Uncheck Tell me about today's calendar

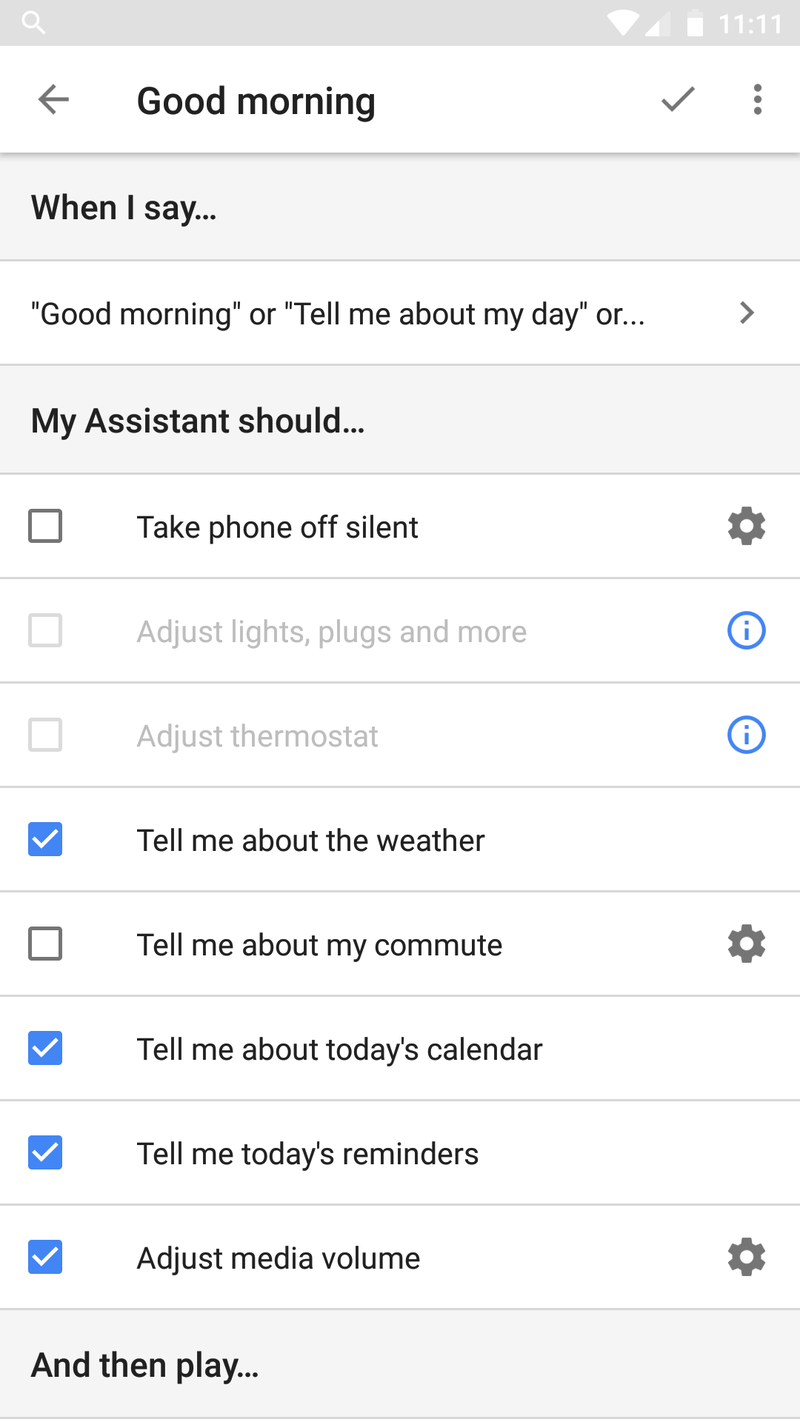[x=45, y=1048]
